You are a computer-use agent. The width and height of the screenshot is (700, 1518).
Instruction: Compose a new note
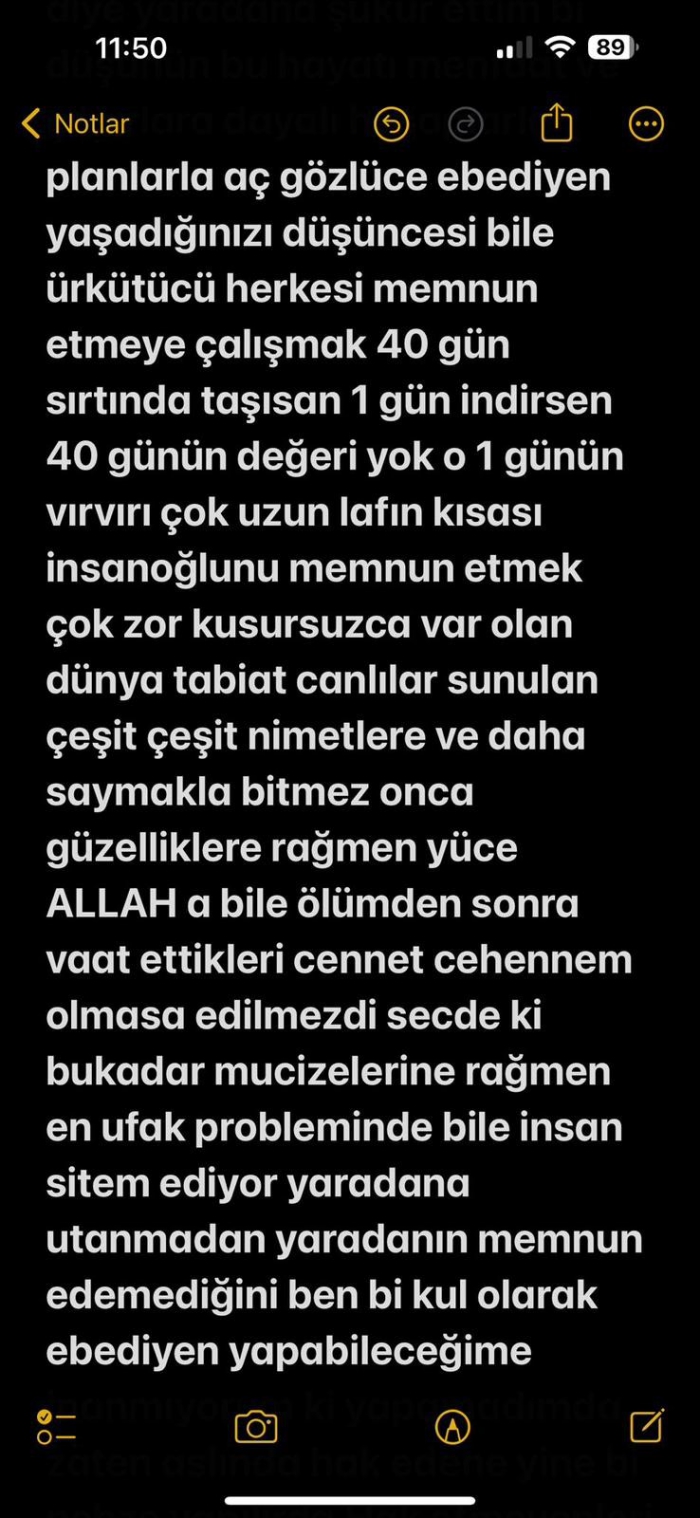click(646, 1426)
